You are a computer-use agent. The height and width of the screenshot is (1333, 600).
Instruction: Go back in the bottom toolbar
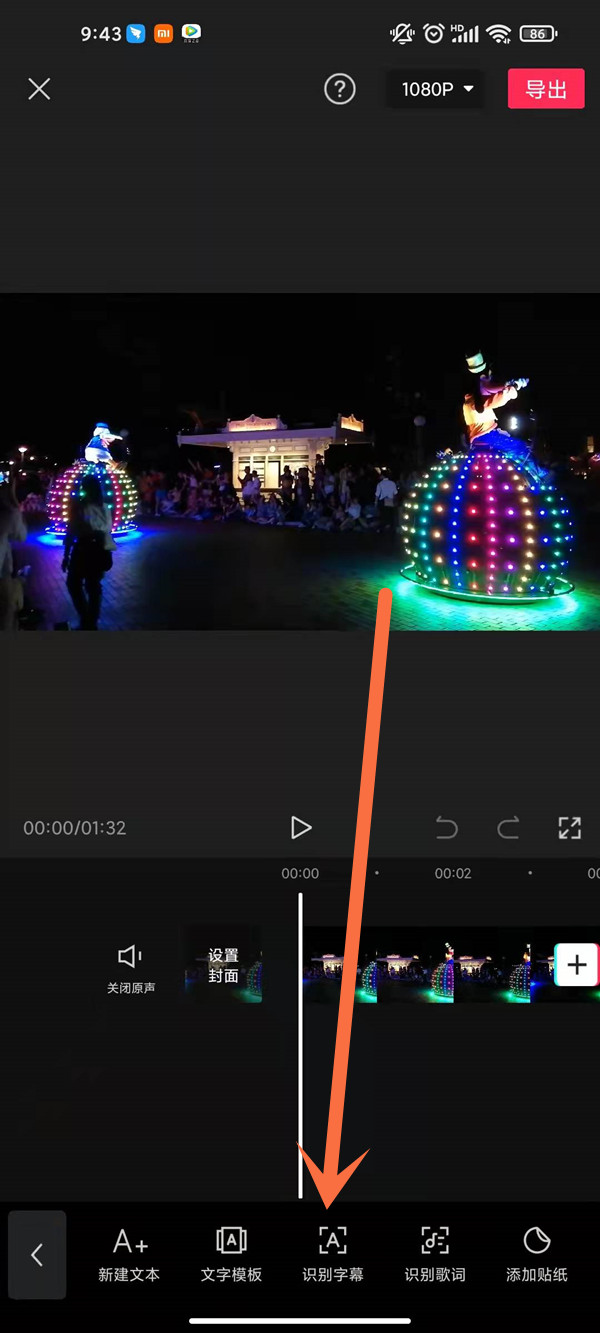[37, 1255]
